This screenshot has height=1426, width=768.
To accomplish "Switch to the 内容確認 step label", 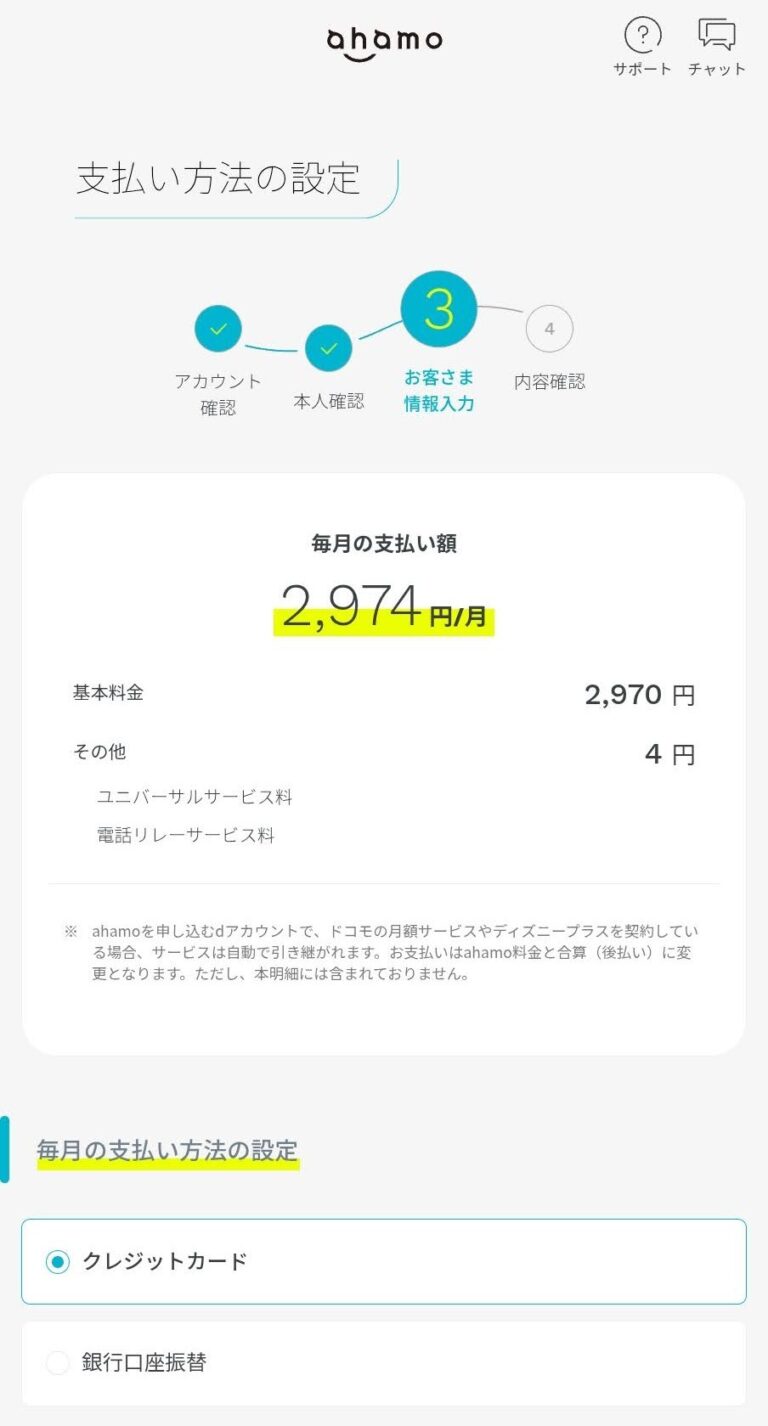I will [x=548, y=381].
